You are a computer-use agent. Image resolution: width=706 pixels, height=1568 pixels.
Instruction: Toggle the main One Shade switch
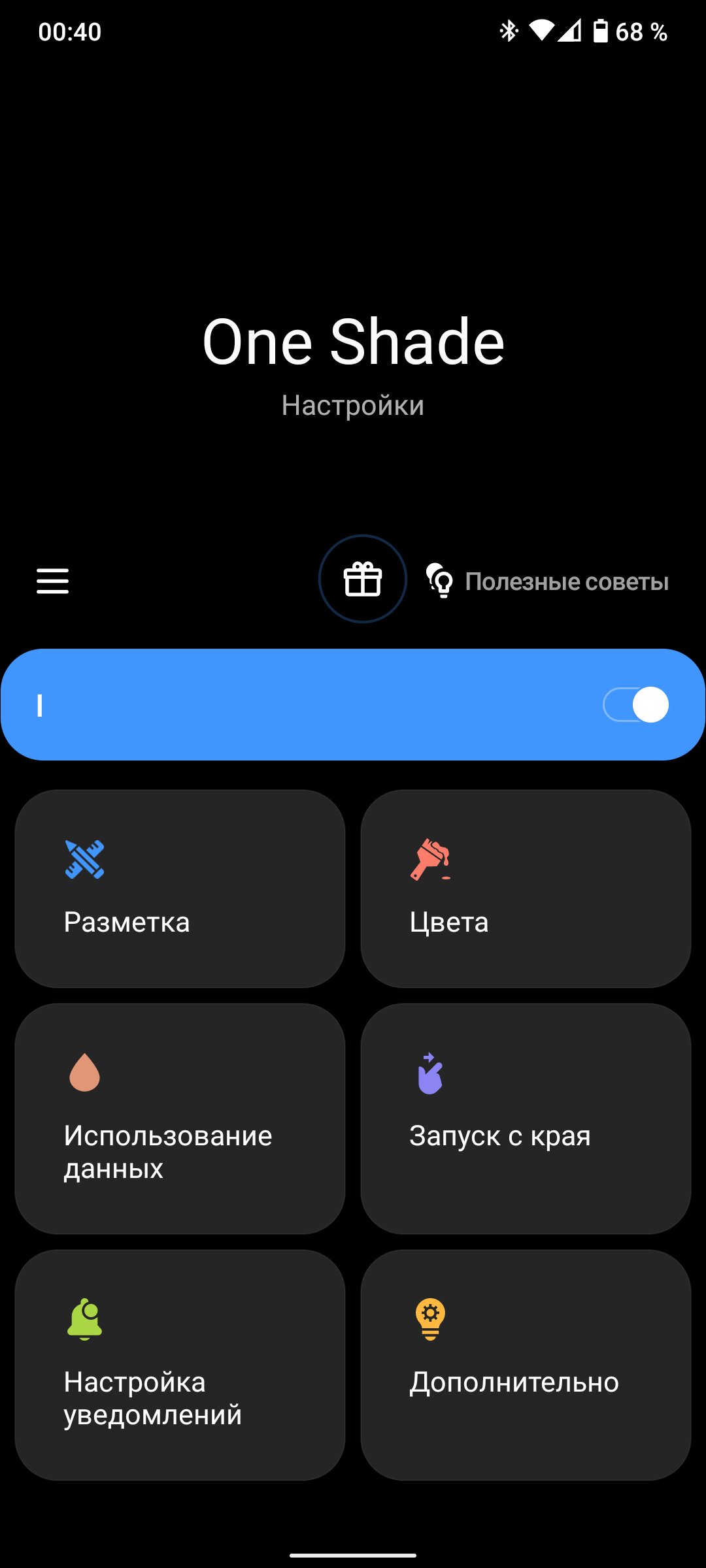pos(635,705)
